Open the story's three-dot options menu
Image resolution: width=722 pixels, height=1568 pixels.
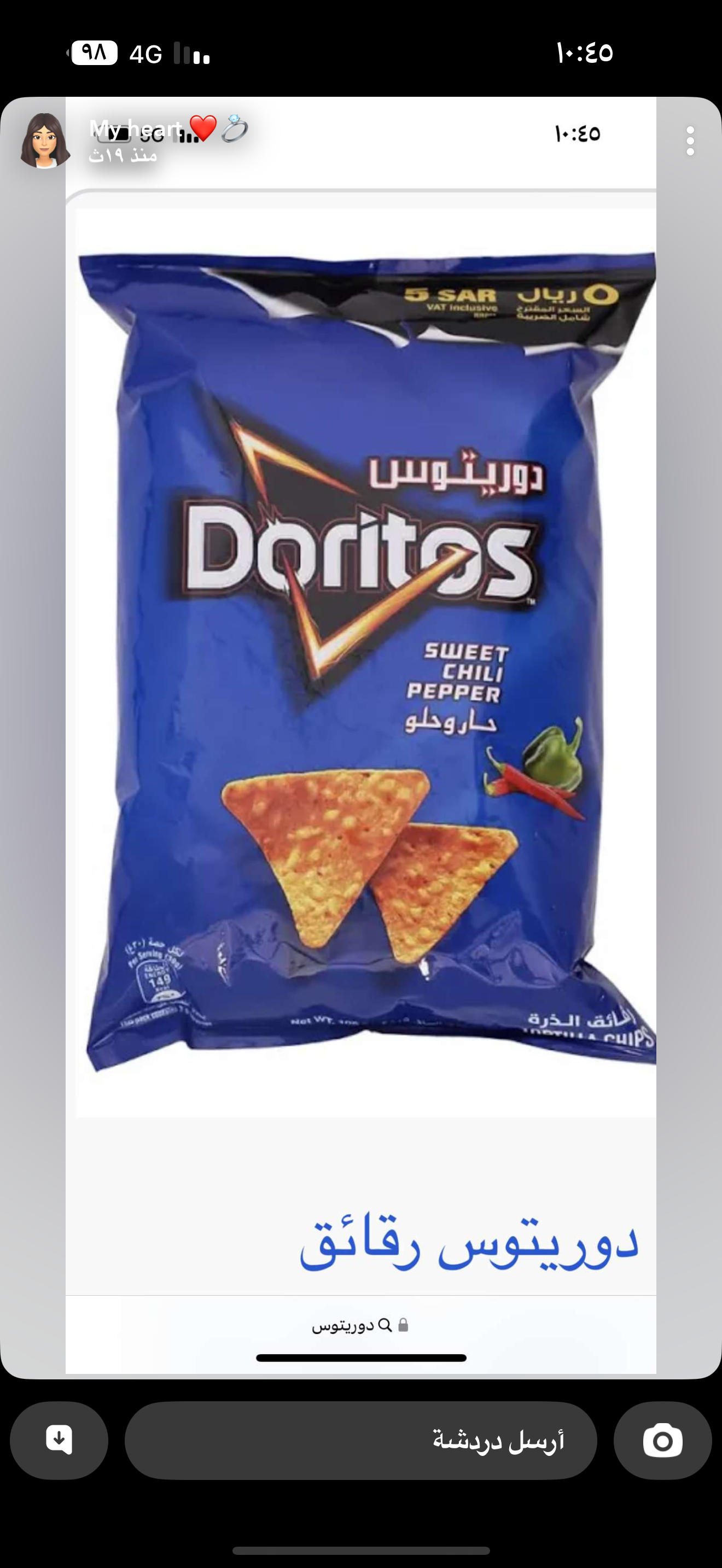[690, 141]
